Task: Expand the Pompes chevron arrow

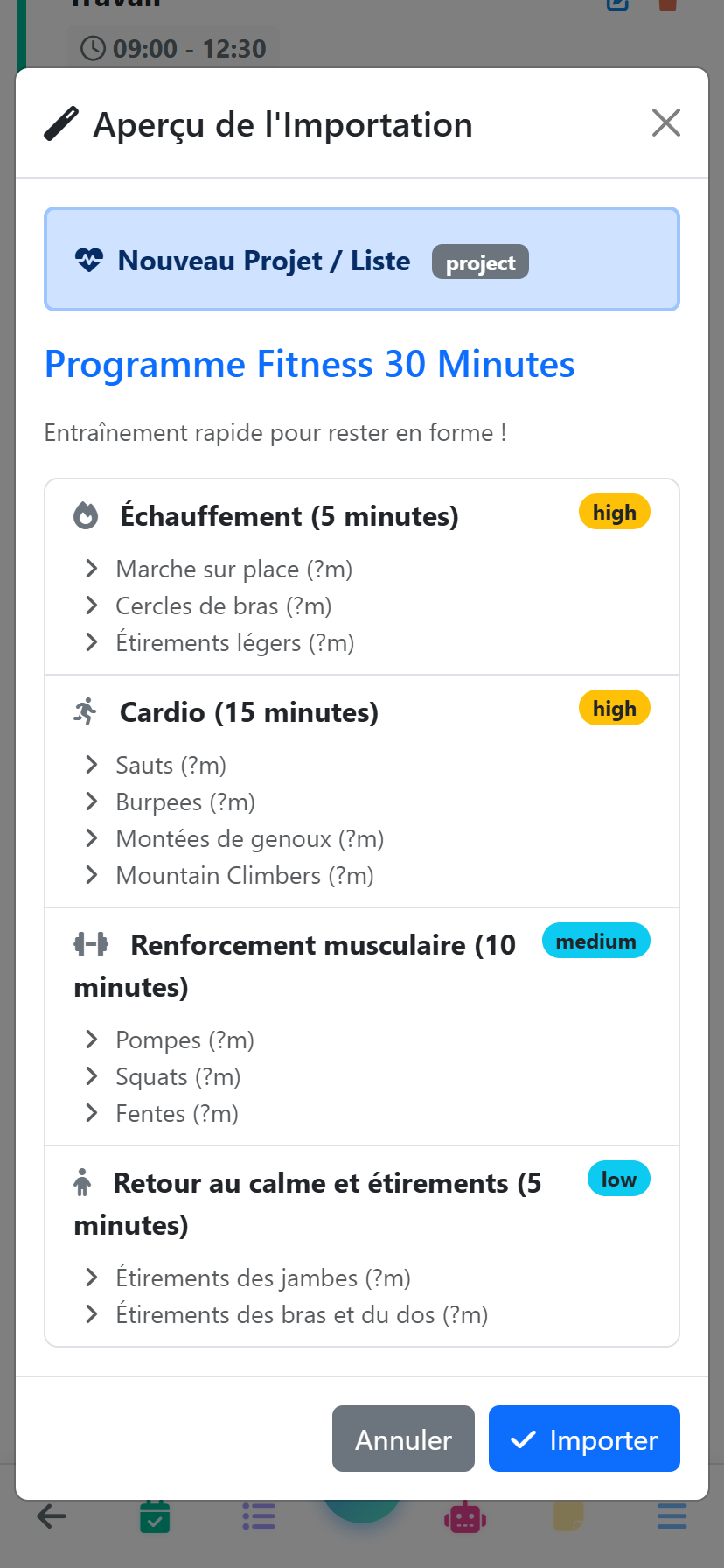Action: point(91,1039)
